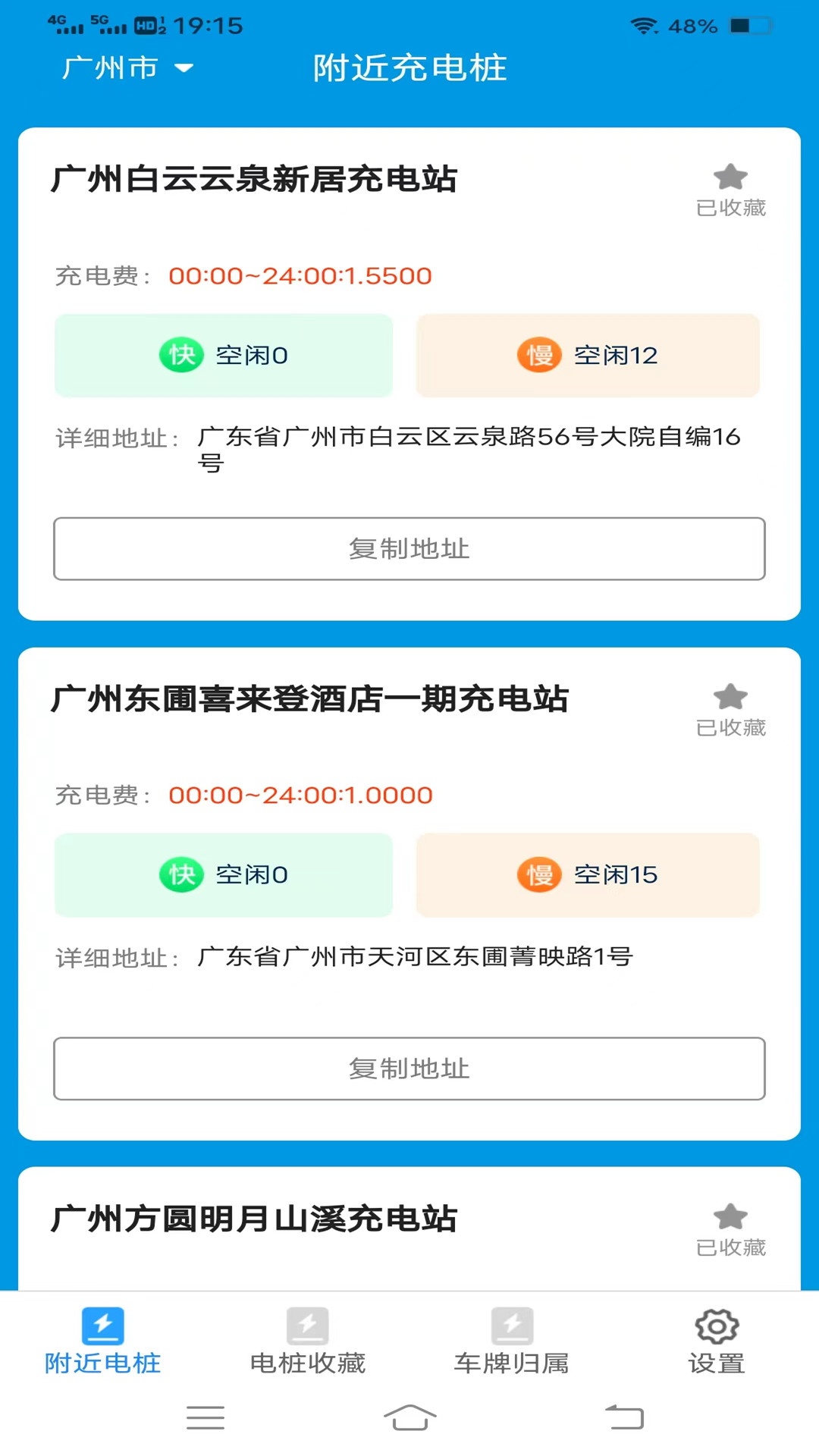Tap the back navigation arrow

click(x=623, y=1417)
